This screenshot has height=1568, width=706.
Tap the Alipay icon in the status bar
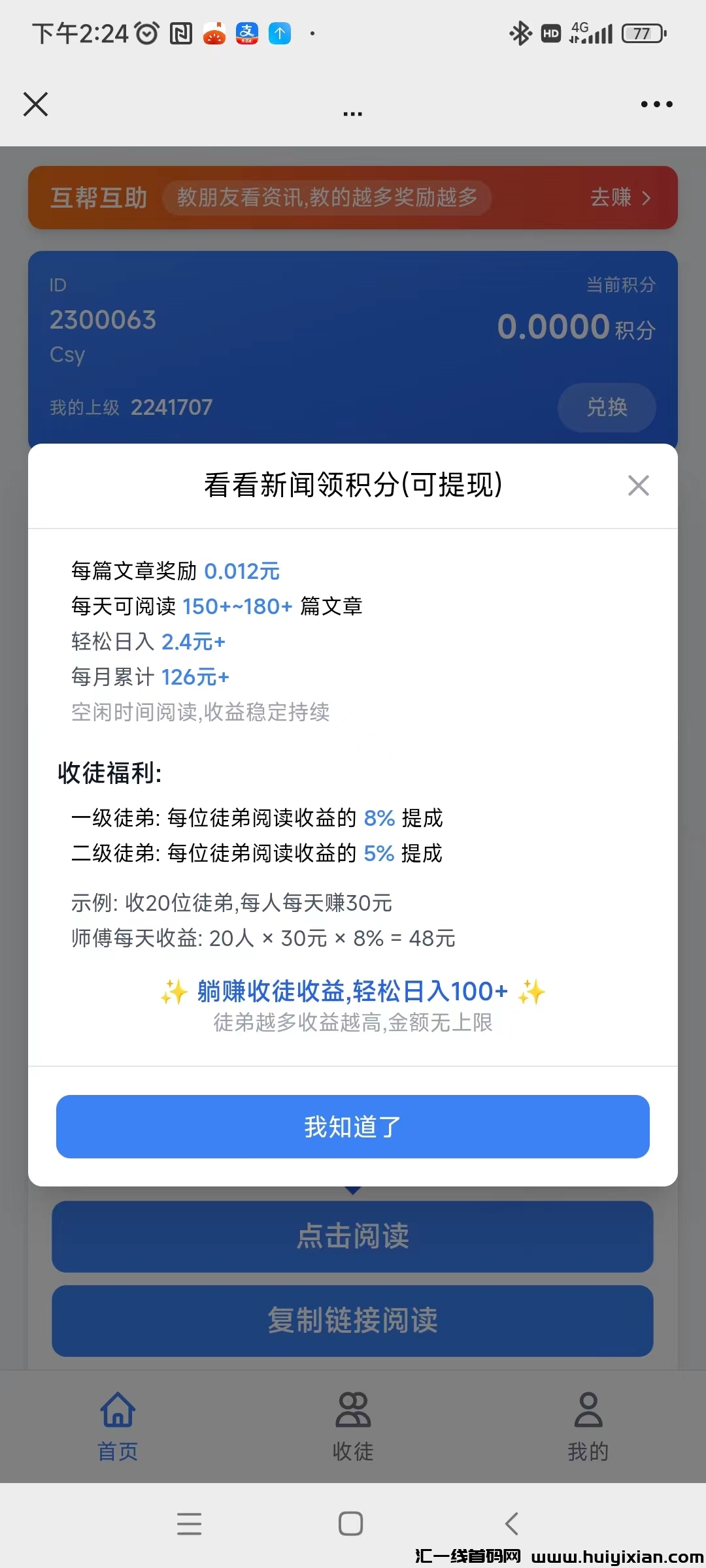click(x=246, y=33)
